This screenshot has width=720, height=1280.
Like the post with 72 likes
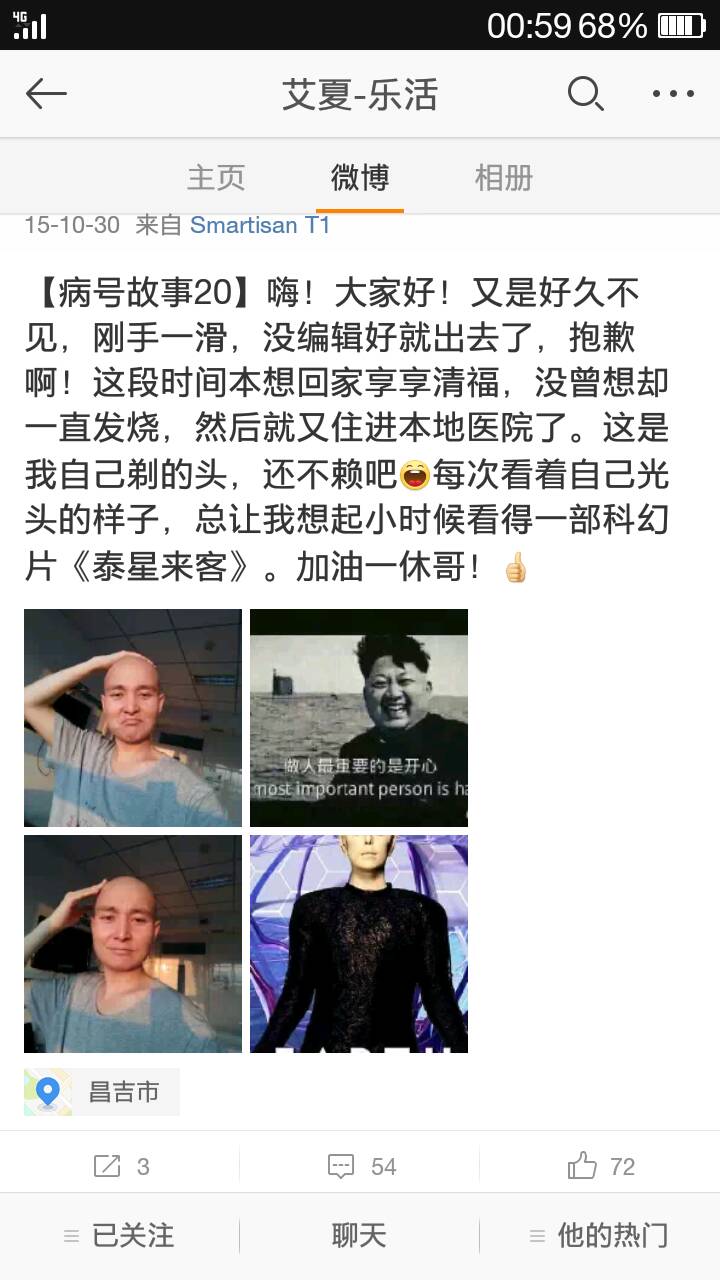click(600, 1166)
